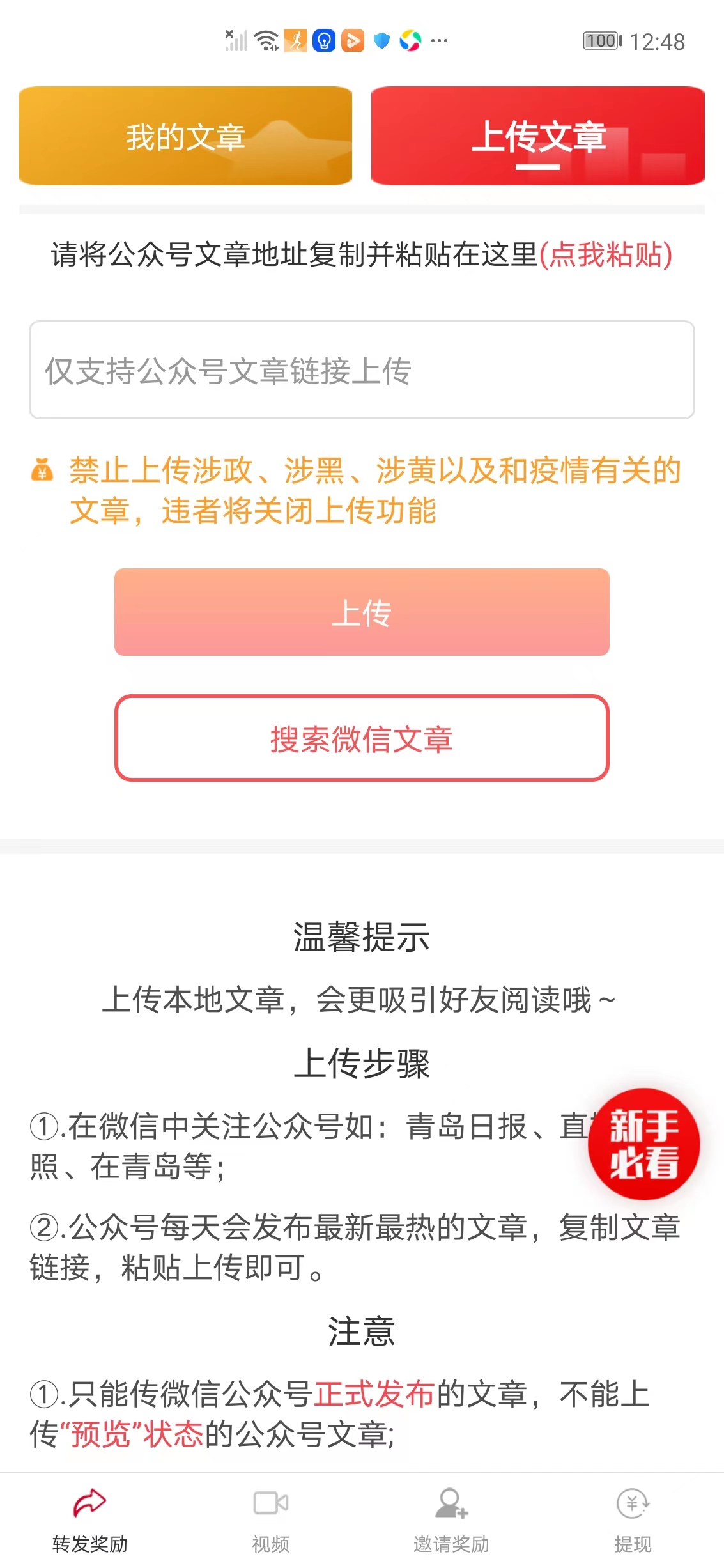Select the 提现 label in bottom bar
Viewport: 724px width, 1568px height.
click(x=632, y=1542)
